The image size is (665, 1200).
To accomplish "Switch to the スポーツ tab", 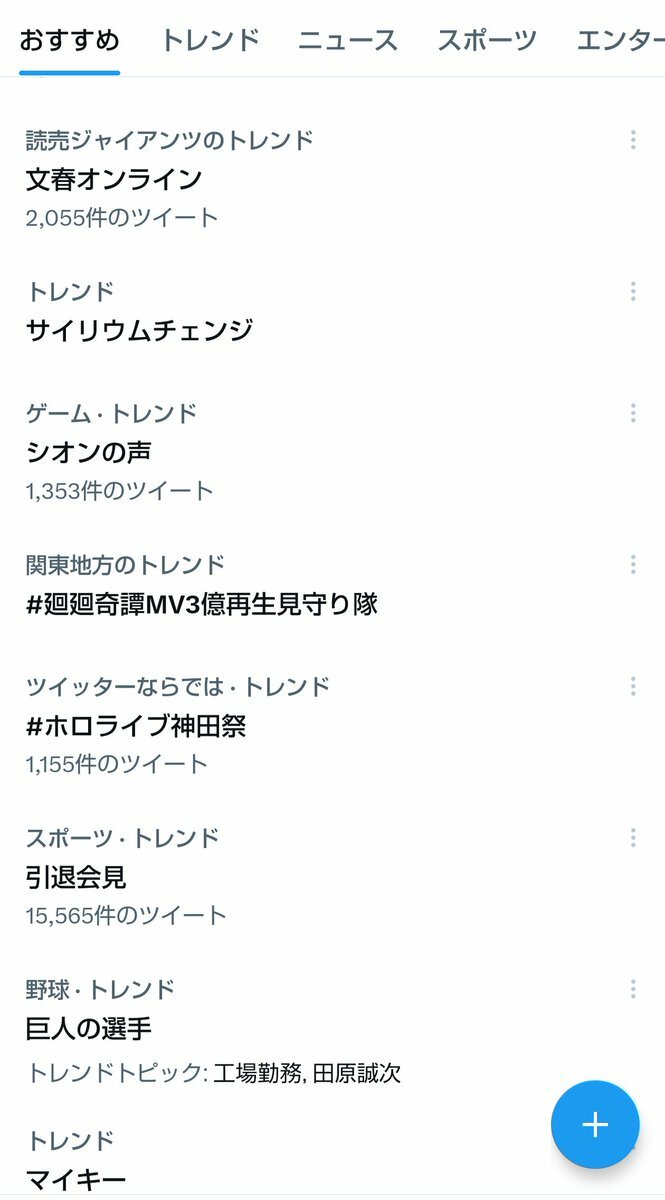I will [x=487, y=40].
